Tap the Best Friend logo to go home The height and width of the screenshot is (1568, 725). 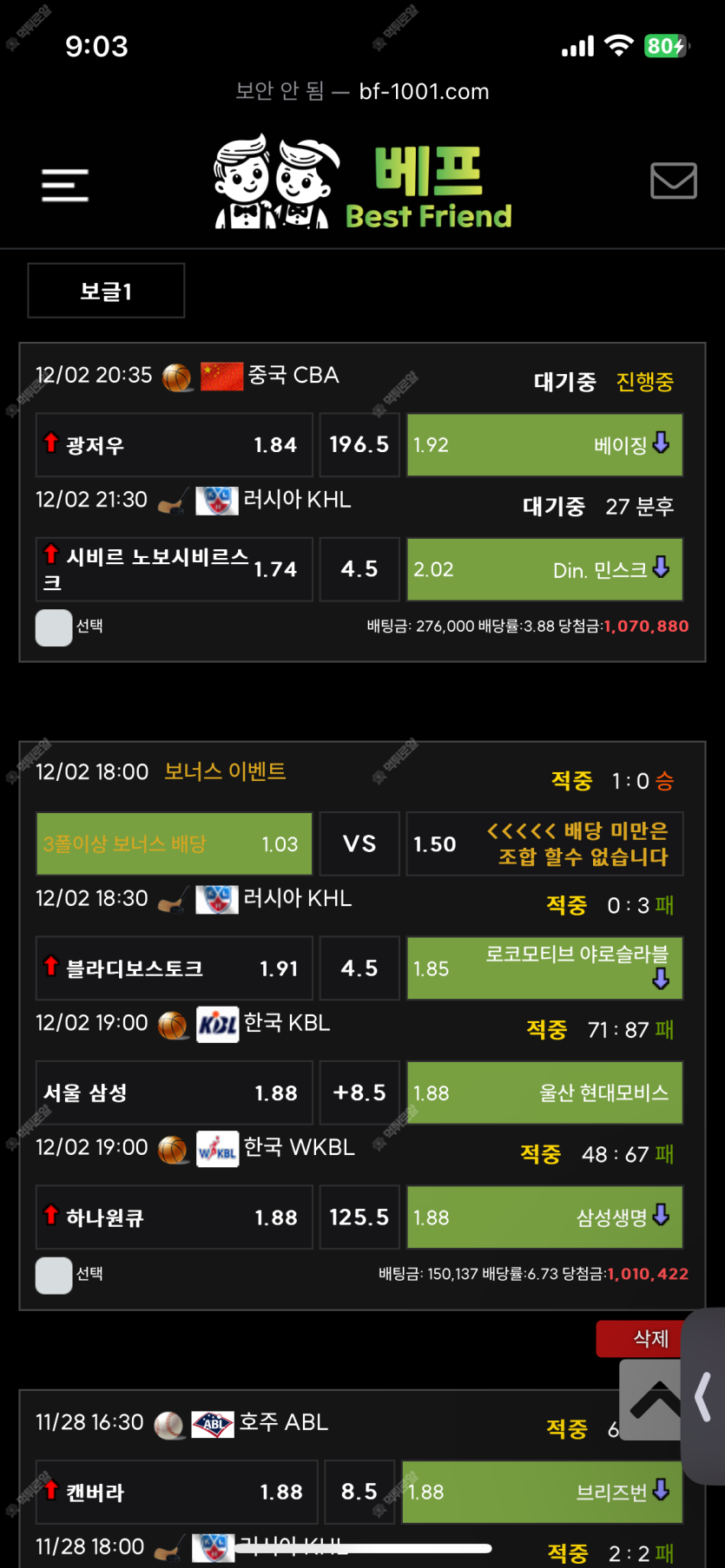coord(363,182)
